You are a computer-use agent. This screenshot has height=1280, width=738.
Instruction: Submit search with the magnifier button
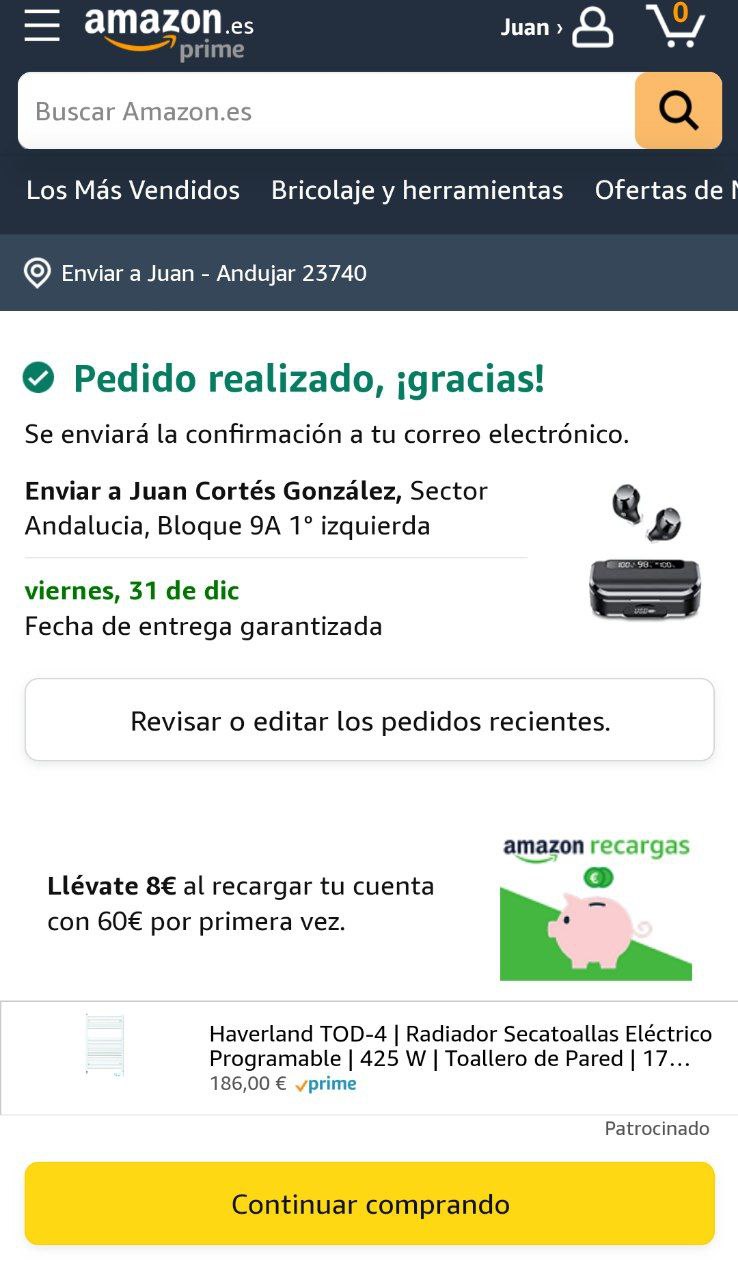pos(678,111)
